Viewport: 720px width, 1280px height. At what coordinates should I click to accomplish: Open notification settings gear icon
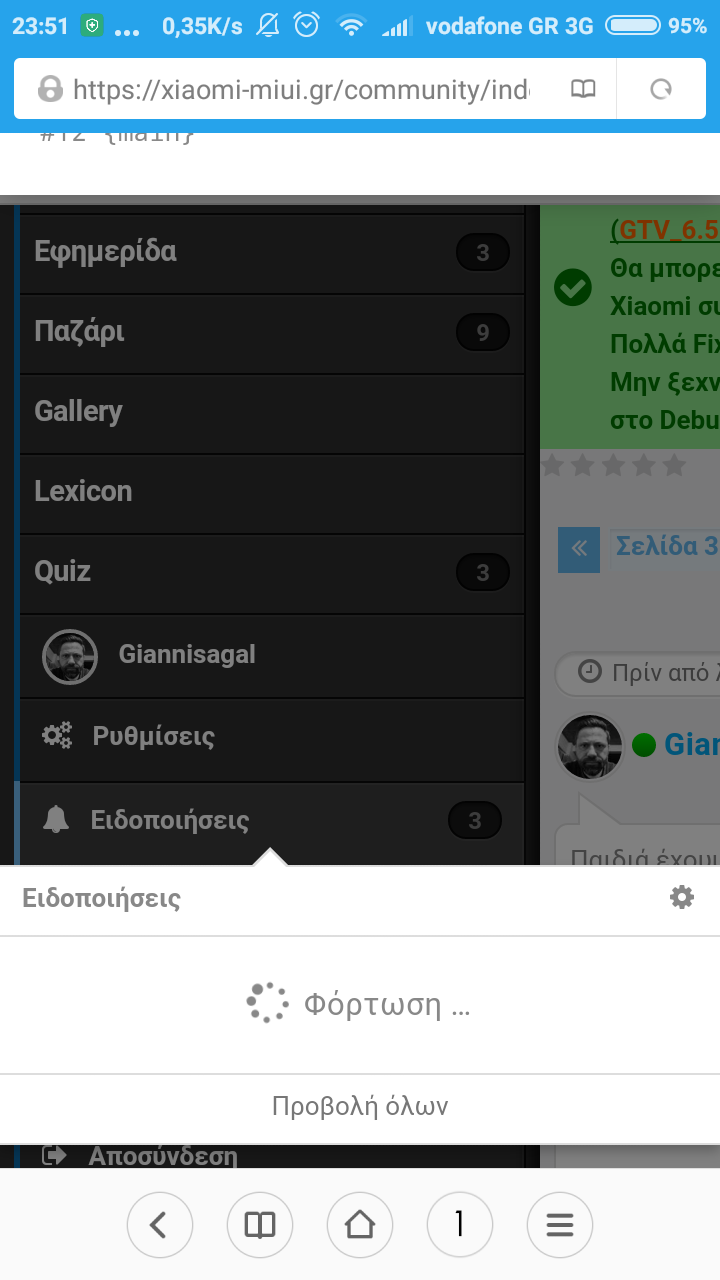tap(682, 897)
